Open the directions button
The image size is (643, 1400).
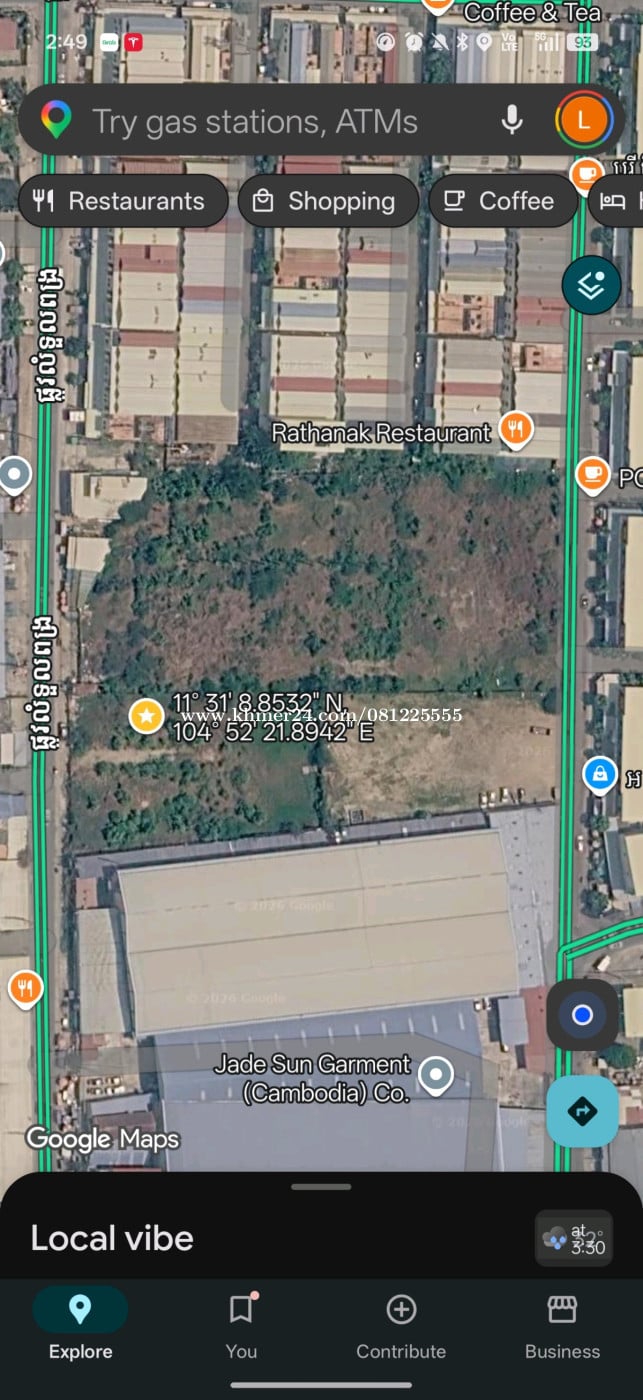click(582, 1111)
